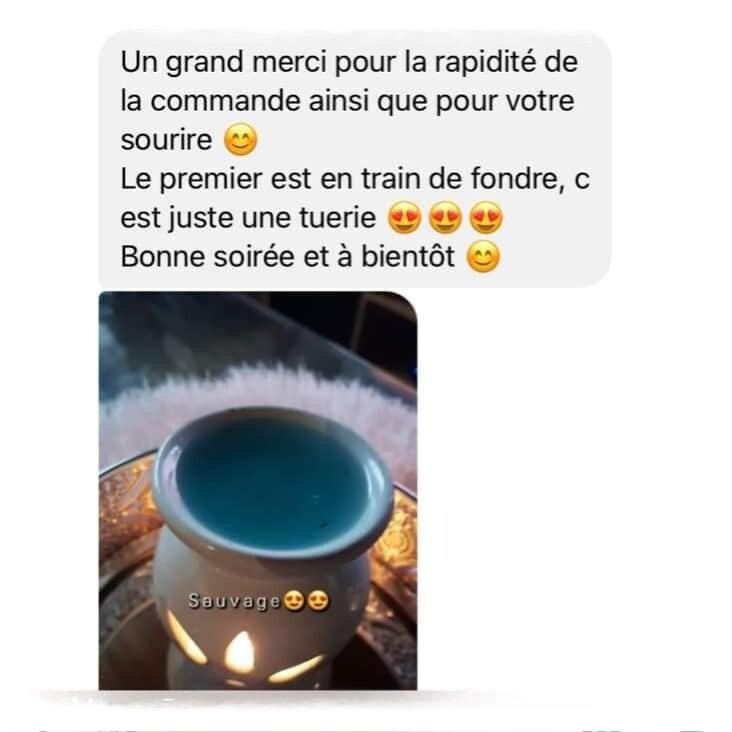Open the wax burner photo in the chat
This screenshot has height=732, width=732.
257,490
